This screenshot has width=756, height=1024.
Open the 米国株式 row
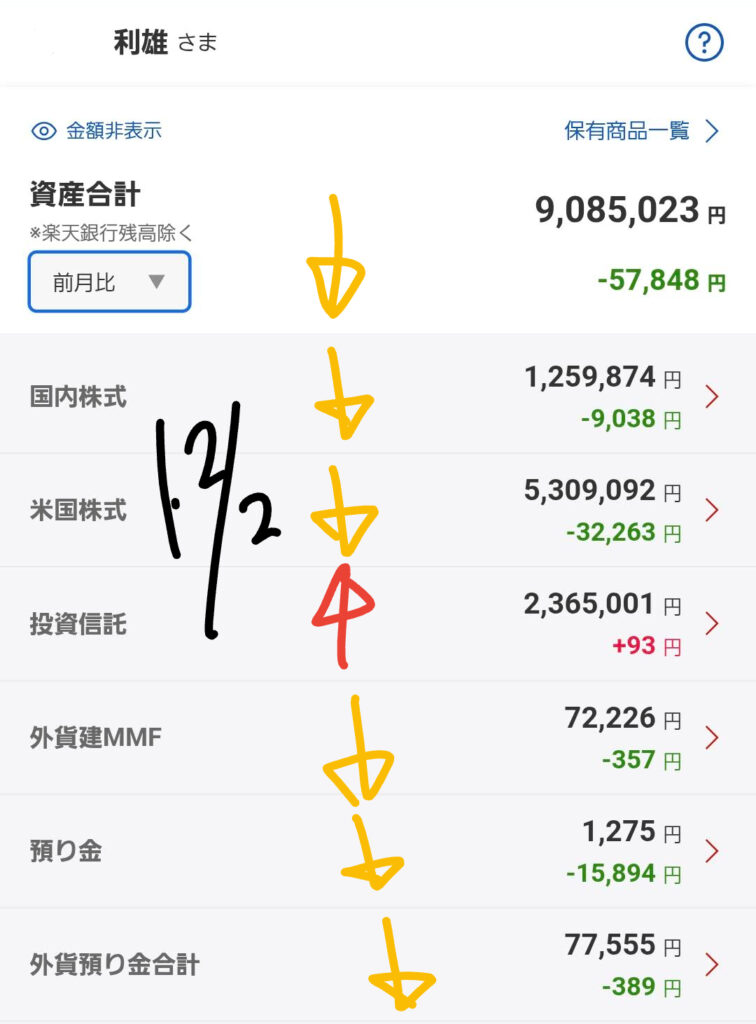click(378, 510)
